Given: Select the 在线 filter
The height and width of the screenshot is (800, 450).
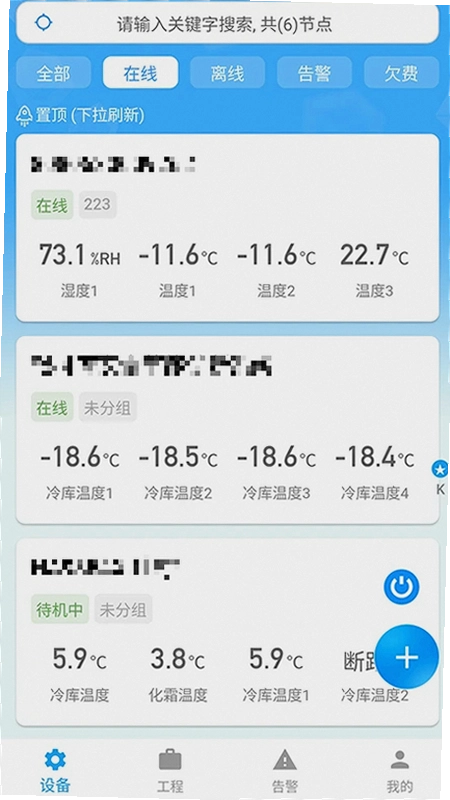Looking at the screenshot, I should [140, 73].
